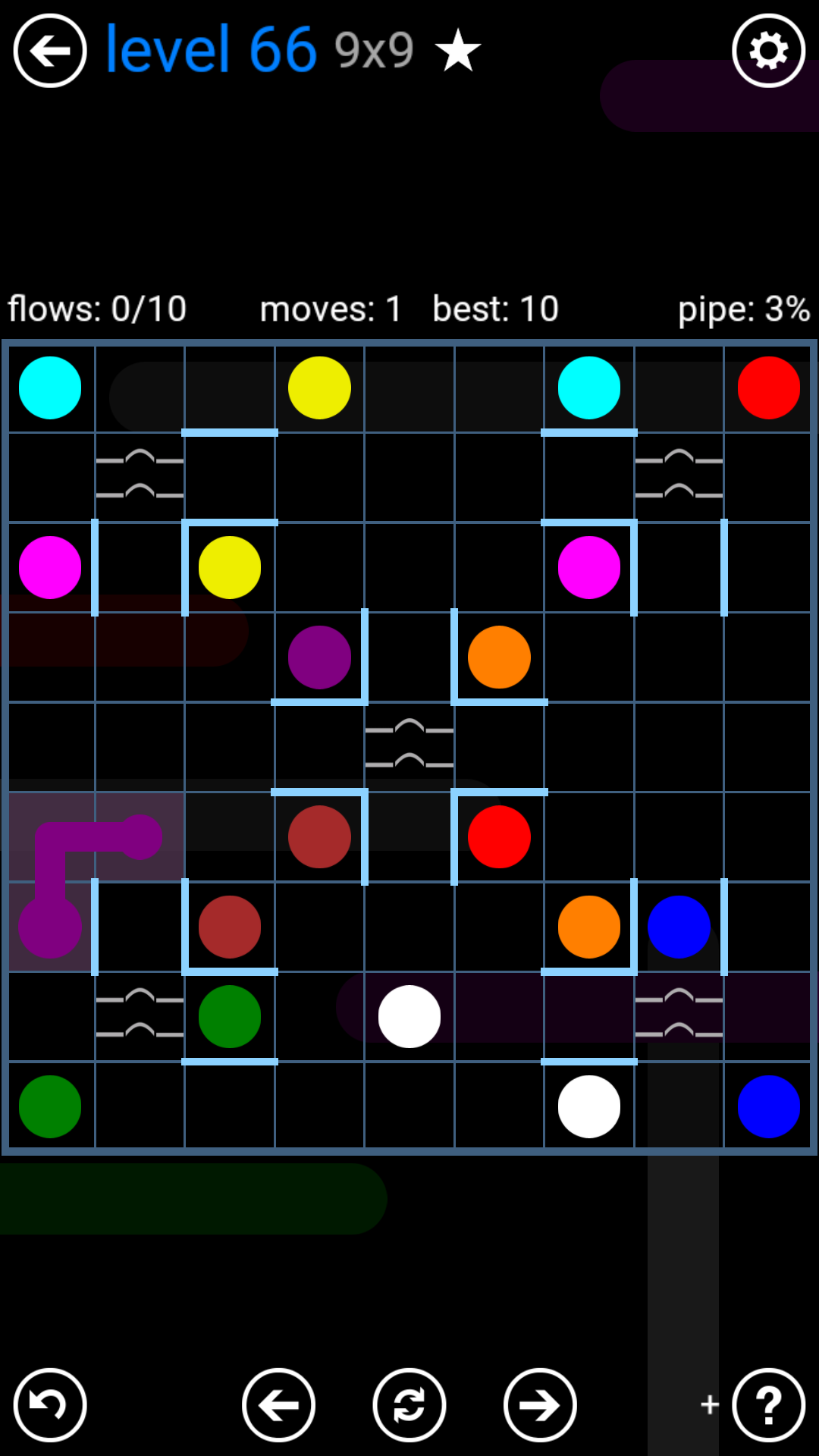This screenshot has width=819, height=1456.
Task: Tap the yellow dot in top row
Action: (x=319, y=388)
